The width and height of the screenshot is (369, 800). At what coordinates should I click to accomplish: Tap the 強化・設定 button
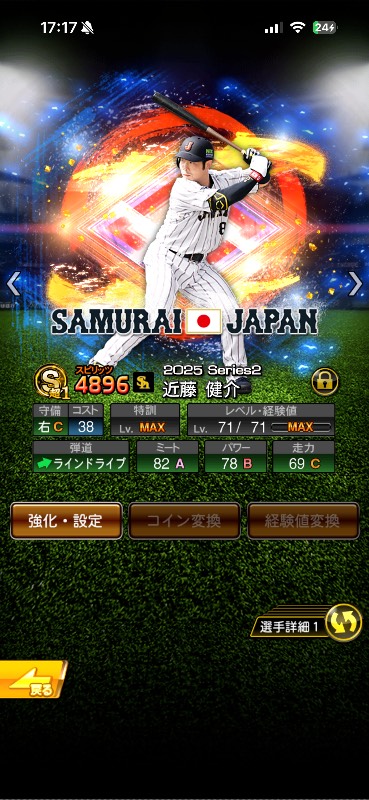click(x=66, y=520)
